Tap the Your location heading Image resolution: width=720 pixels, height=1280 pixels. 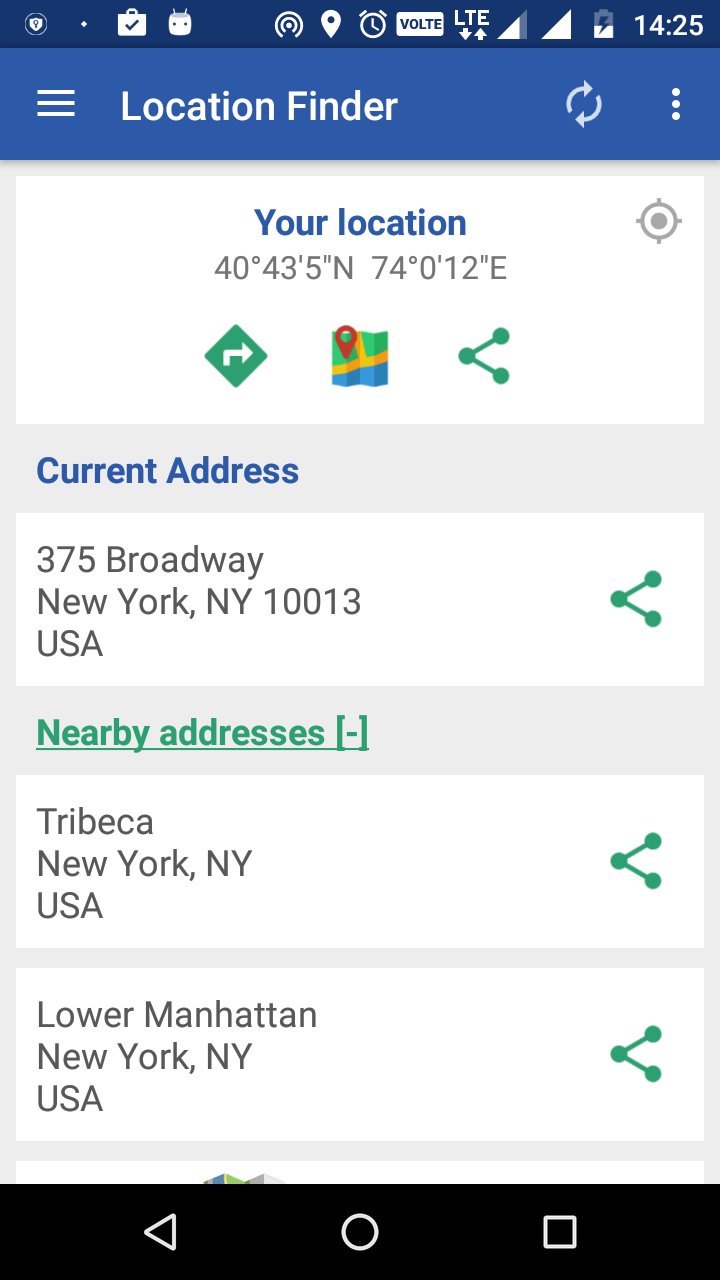[360, 222]
